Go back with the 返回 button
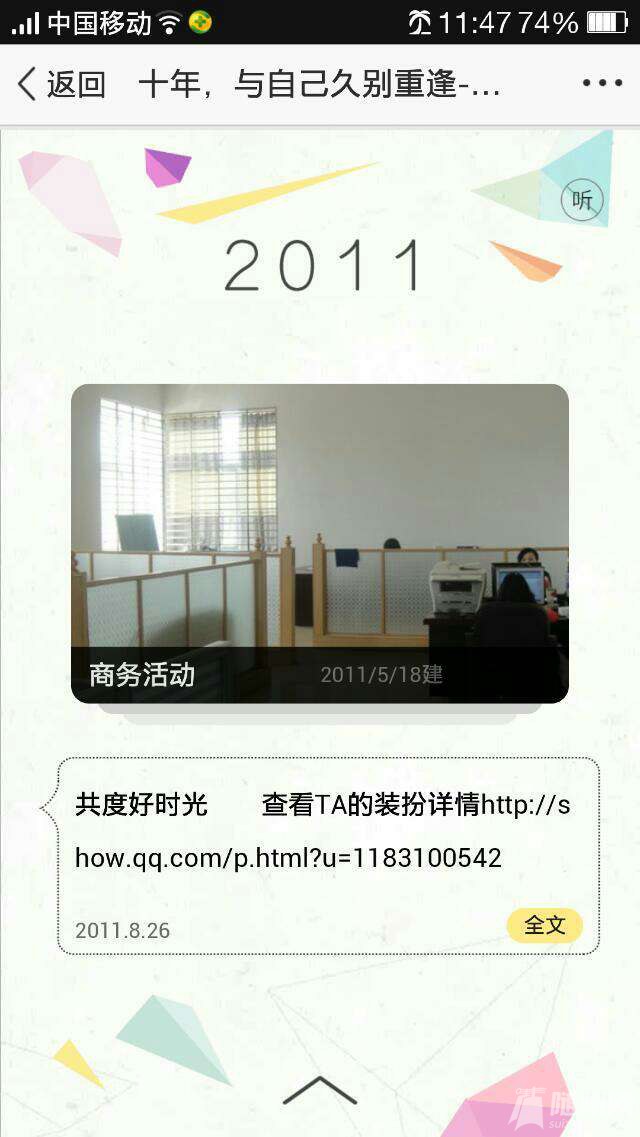The image size is (640, 1137). (62, 84)
